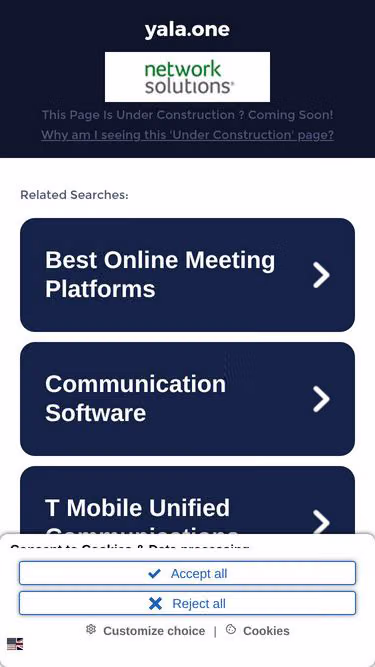Tap the flag language selector
The image size is (375, 667).
point(15,644)
